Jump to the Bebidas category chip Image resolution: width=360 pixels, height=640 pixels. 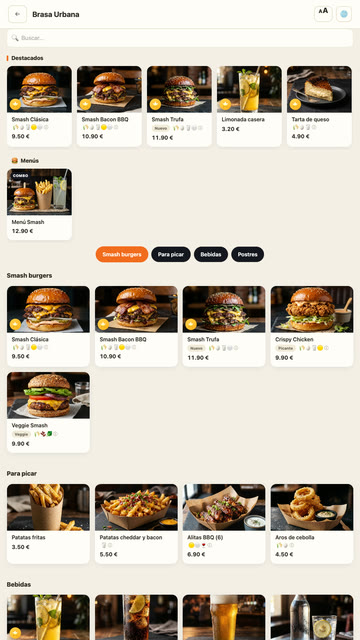coord(211,254)
